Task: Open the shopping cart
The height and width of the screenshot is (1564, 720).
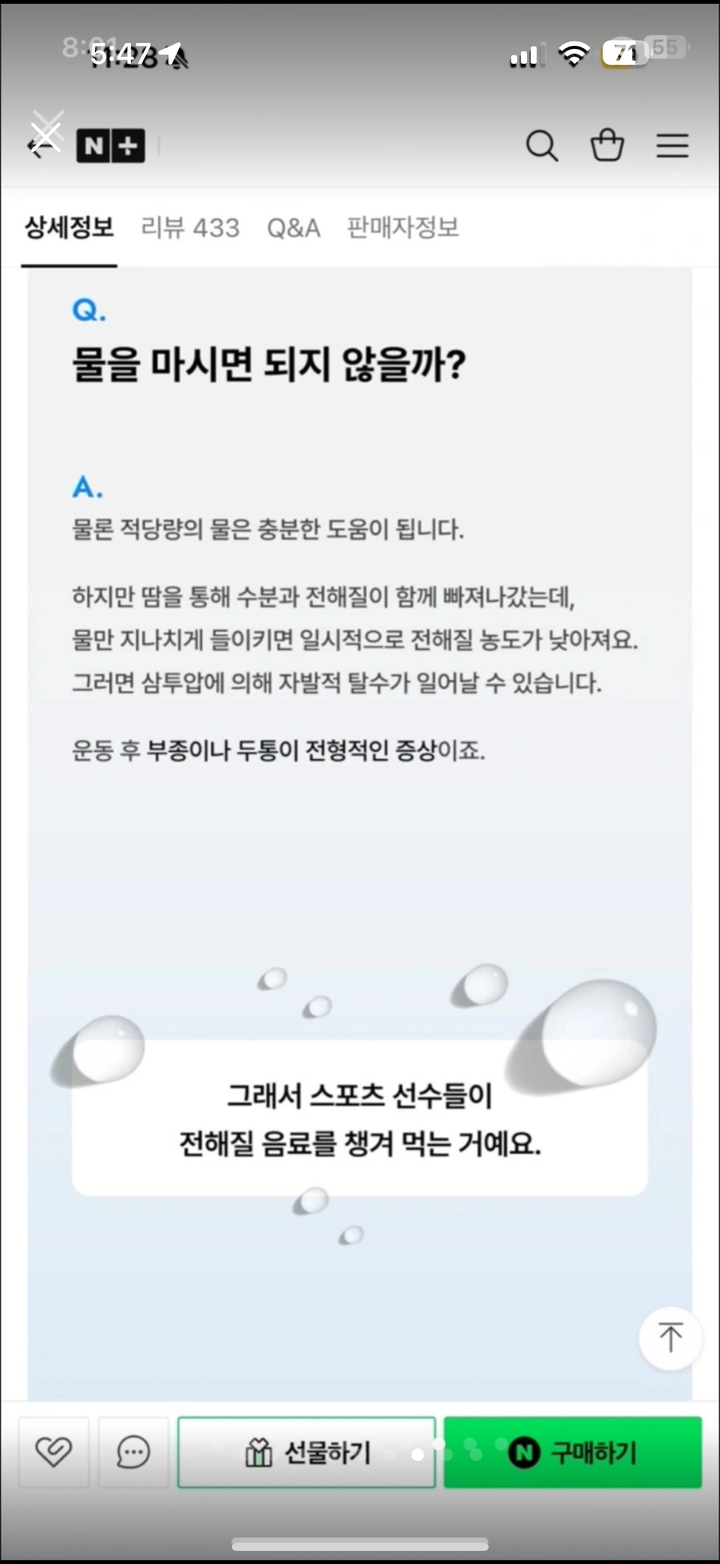Action: 607,146
